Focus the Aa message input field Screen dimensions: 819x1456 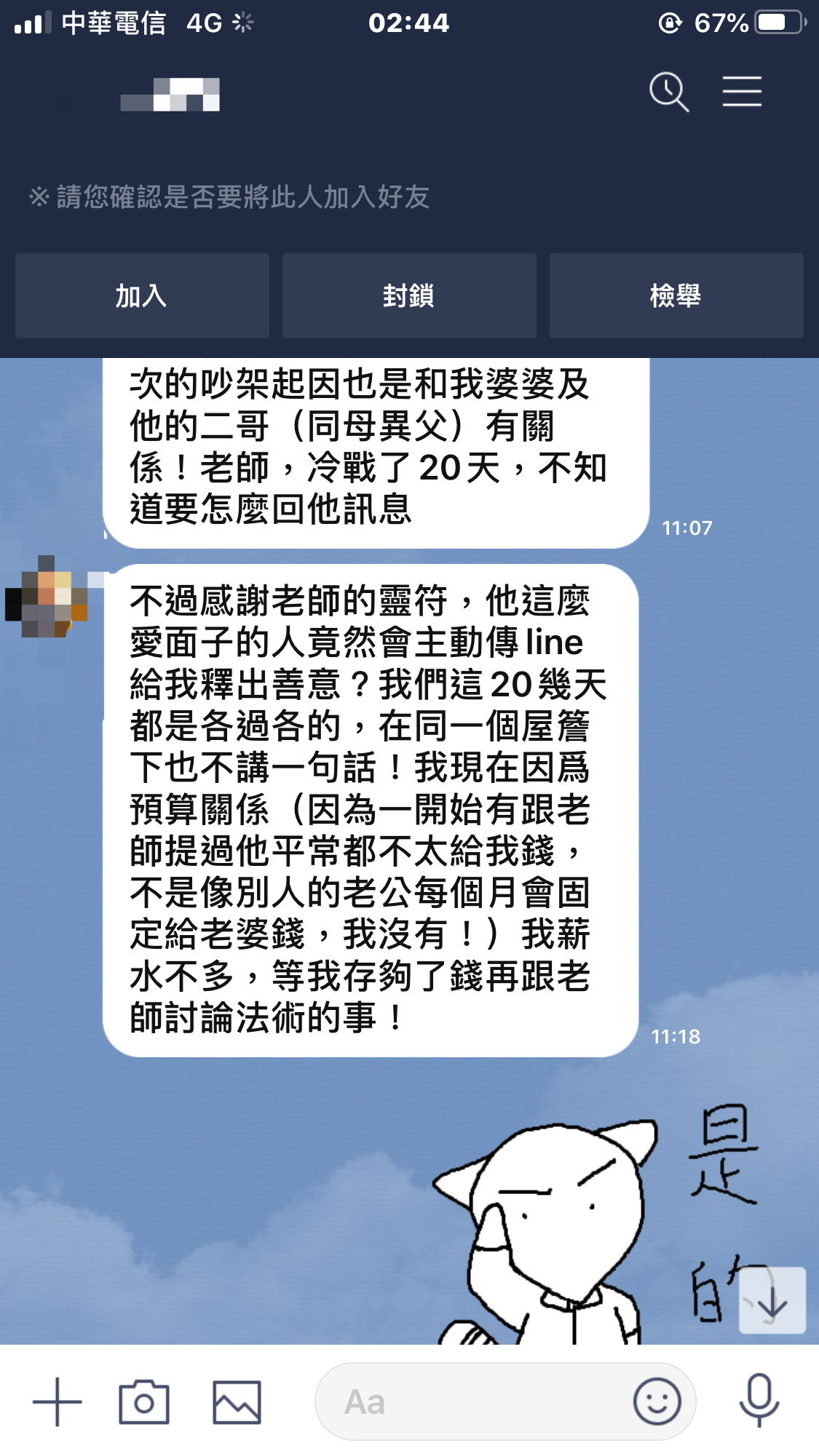(473, 1401)
